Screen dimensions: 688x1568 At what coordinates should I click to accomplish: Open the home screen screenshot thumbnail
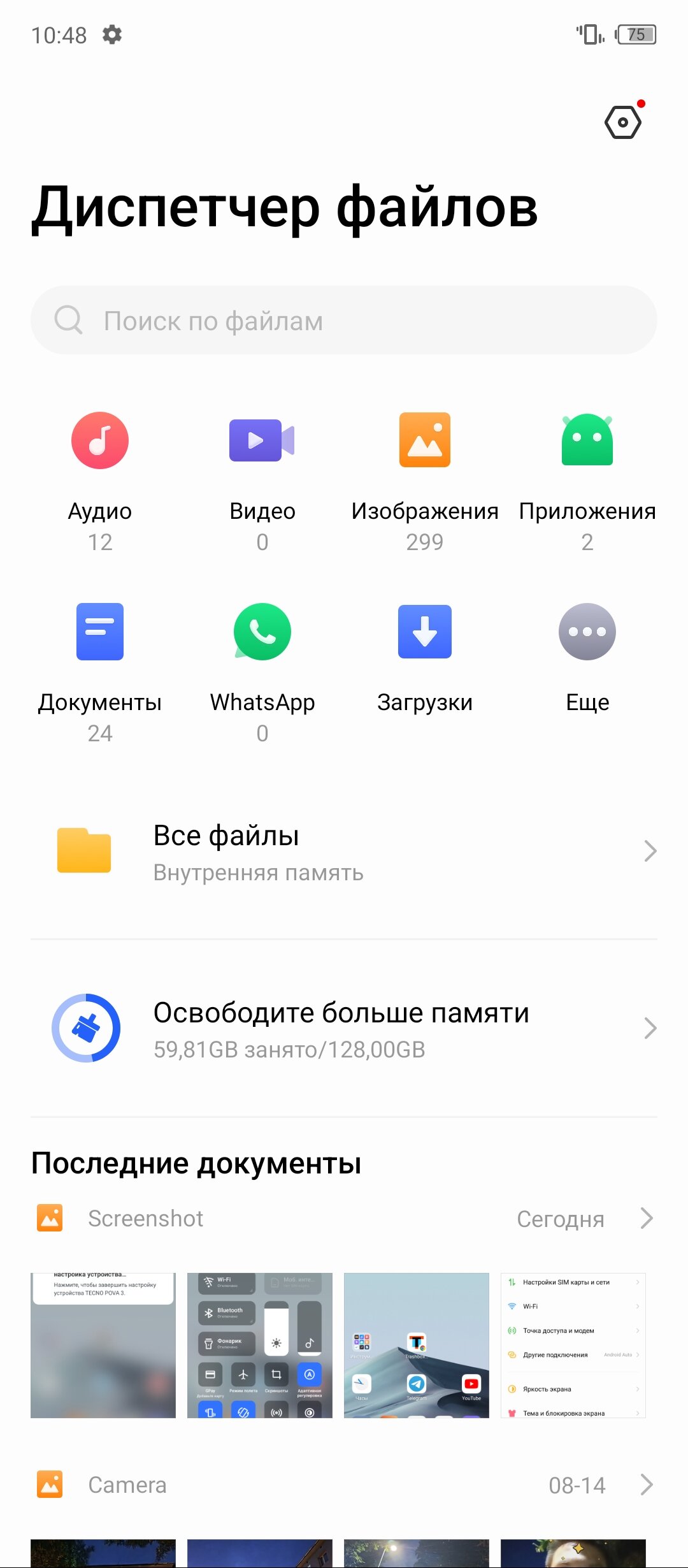(417, 1345)
